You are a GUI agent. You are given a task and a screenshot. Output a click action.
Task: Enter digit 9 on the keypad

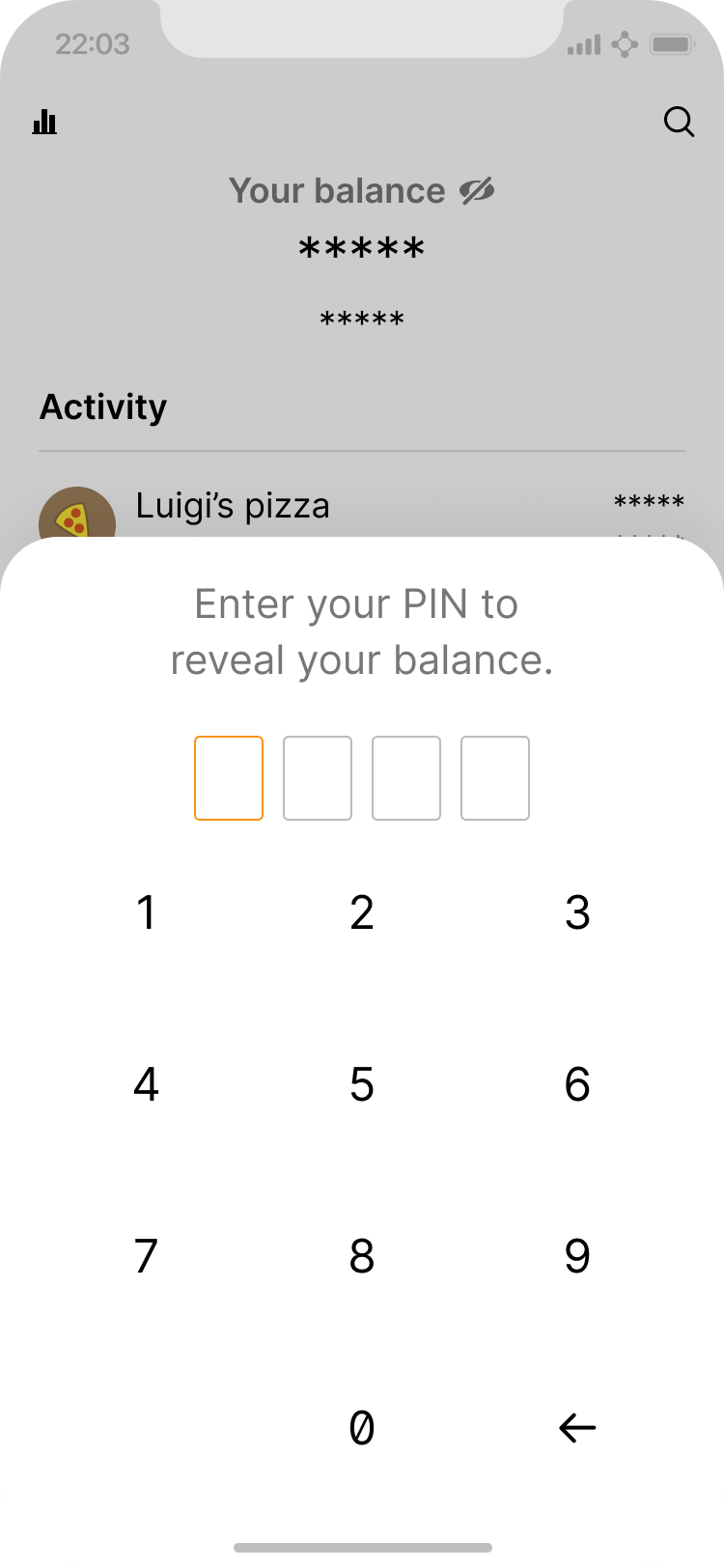pyautogui.click(x=577, y=1256)
